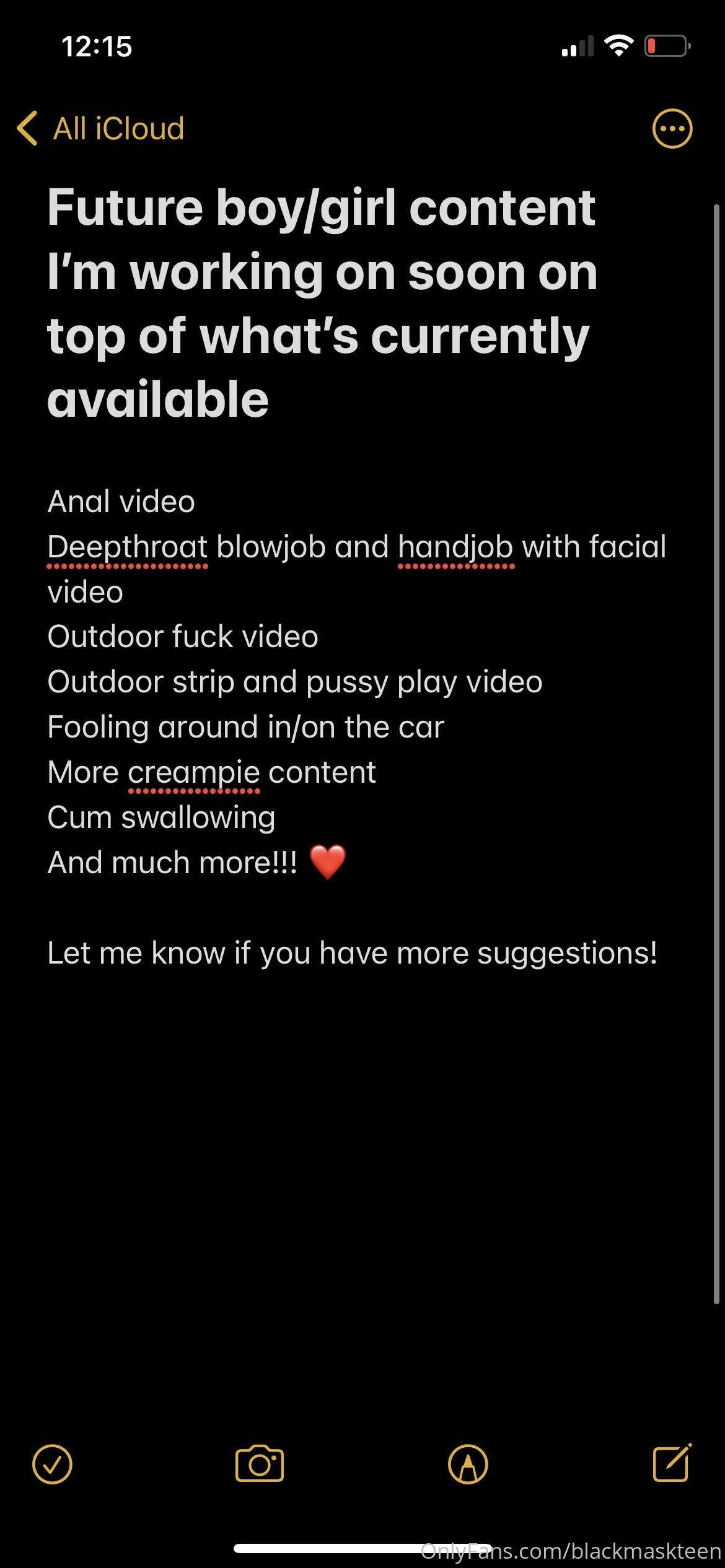This screenshot has width=725, height=1568.
Task: Open the camera attachment option
Action: [x=260, y=1464]
